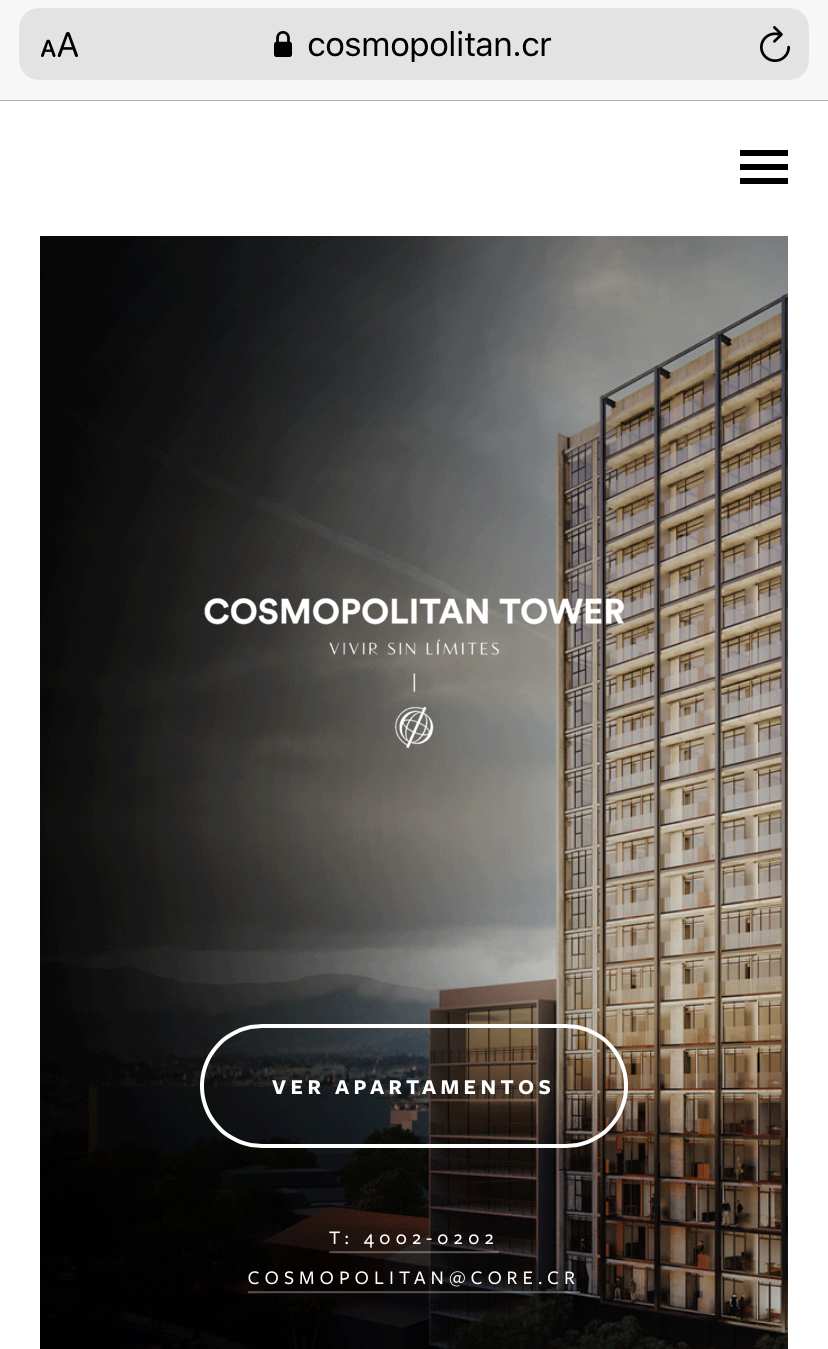Screen dimensions: 828x1349
Task: Open the text size AA options
Action: (60, 45)
